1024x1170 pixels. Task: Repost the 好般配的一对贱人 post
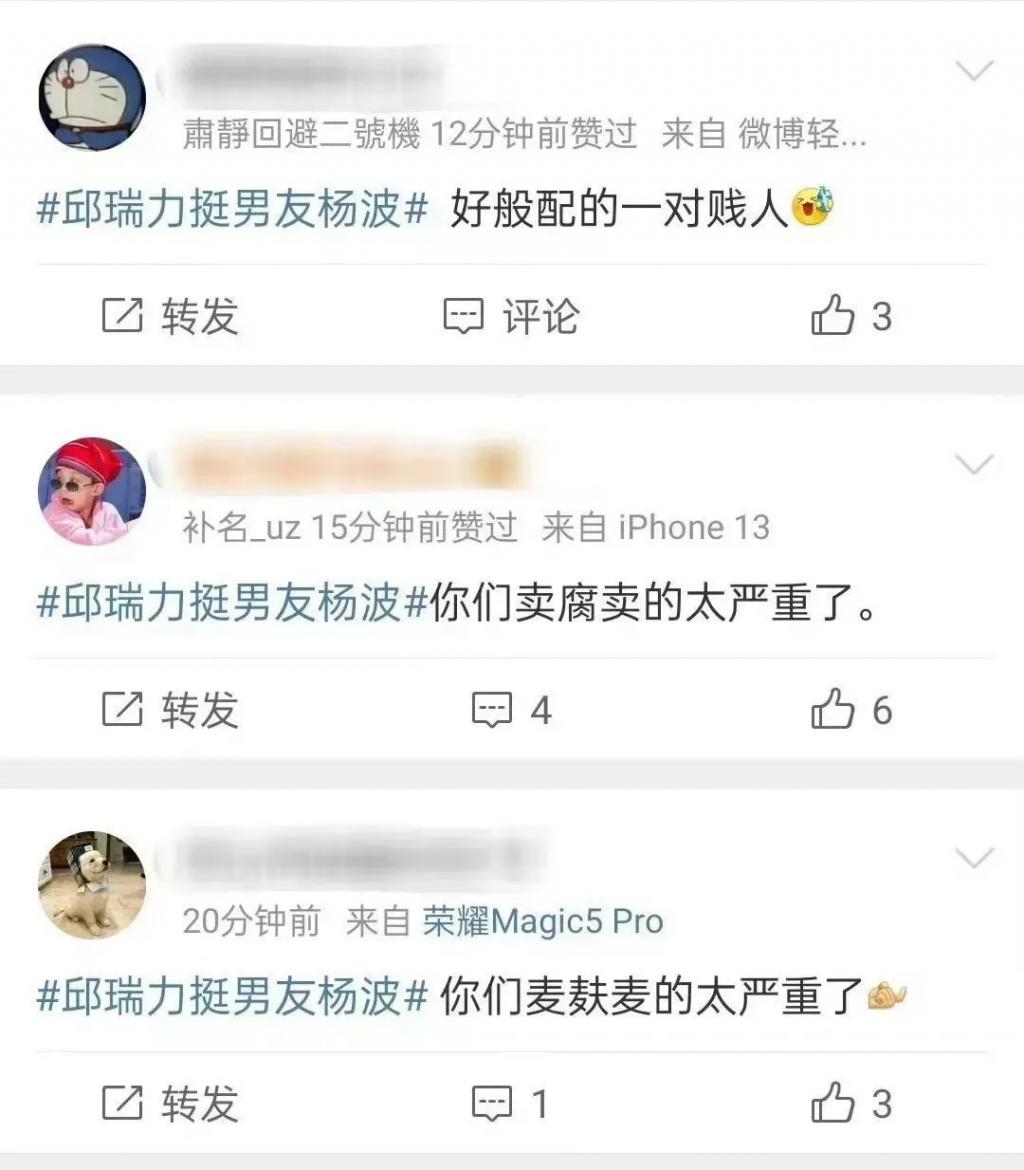[x=171, y=317]
